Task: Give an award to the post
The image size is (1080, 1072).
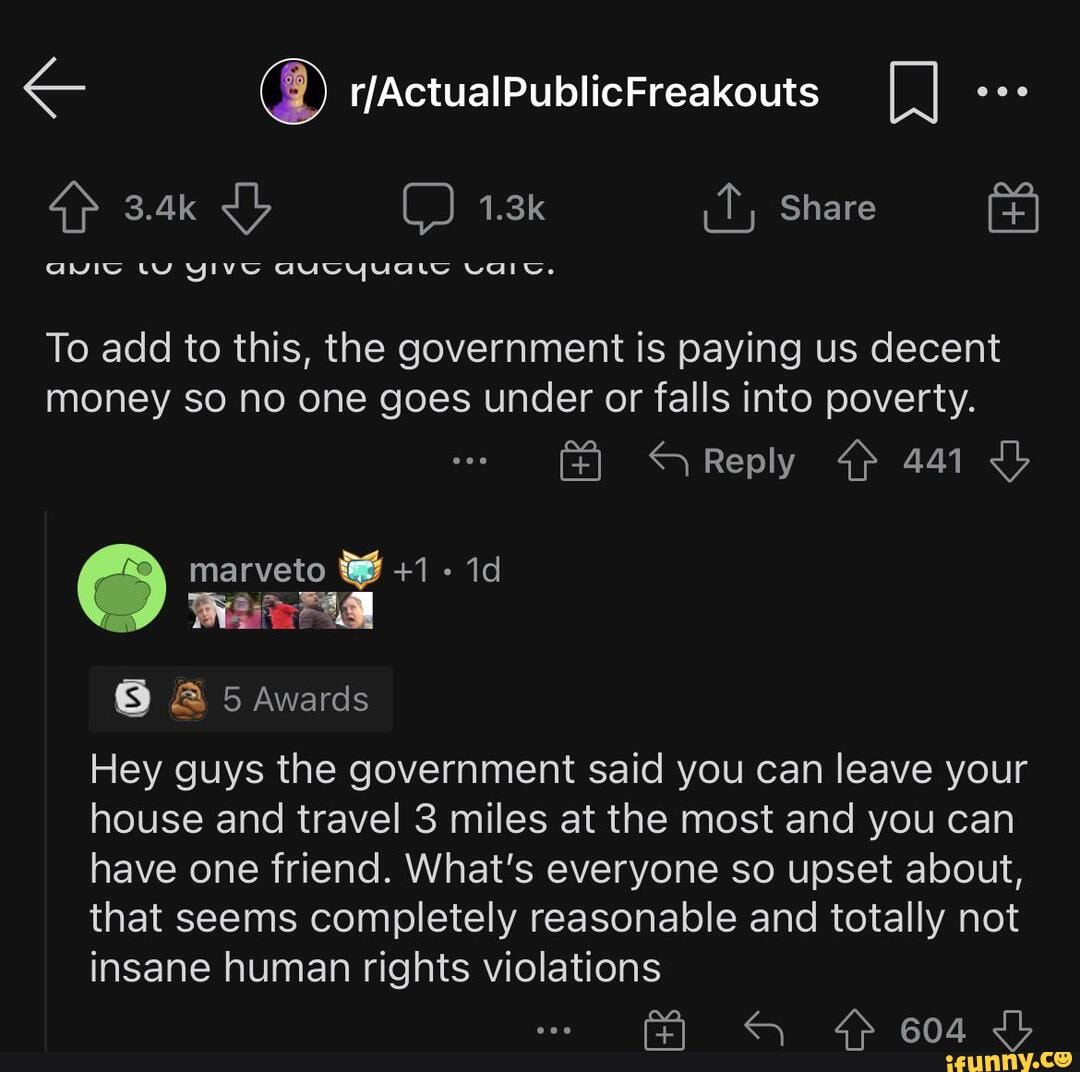Action: (1013, 210)
